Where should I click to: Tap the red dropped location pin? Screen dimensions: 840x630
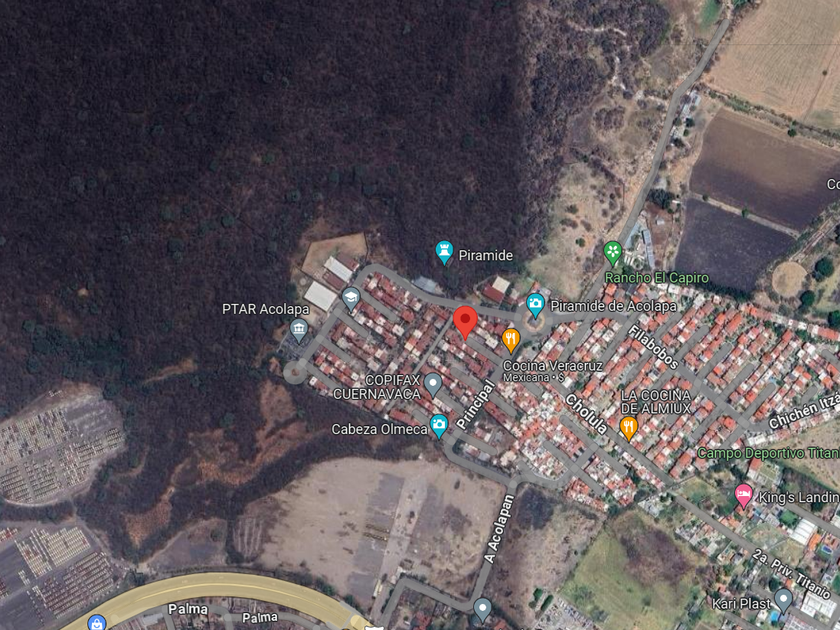[465, 322]
